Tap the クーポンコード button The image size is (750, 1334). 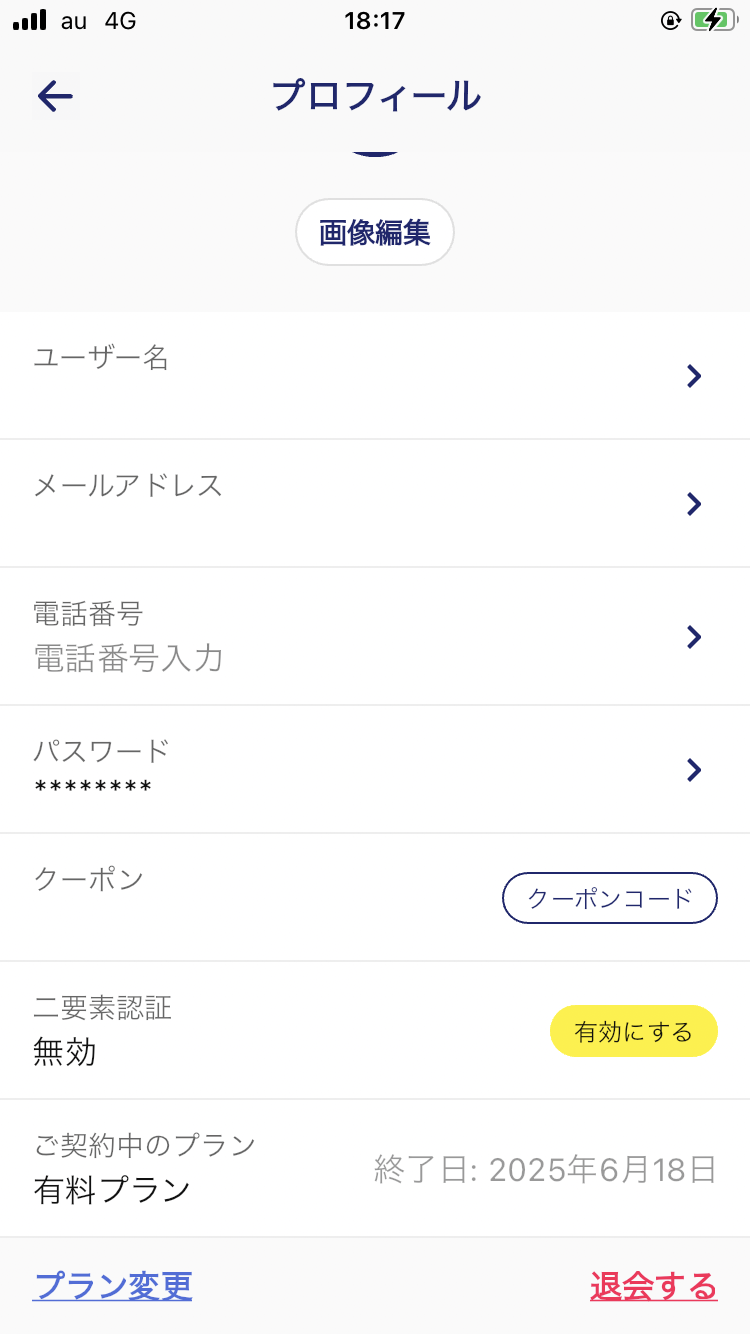pyautogui.click(x=609, y=898)
